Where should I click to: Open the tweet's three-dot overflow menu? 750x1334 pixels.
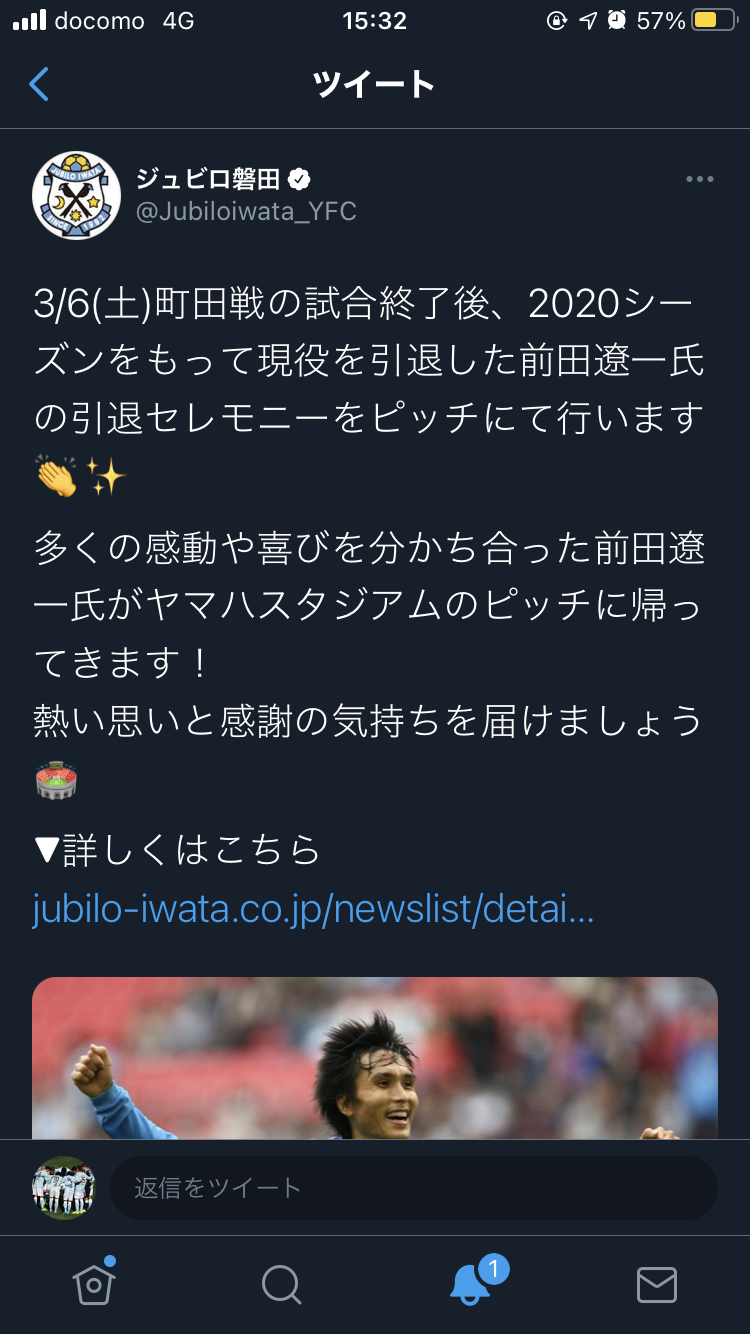click(699, 180)
